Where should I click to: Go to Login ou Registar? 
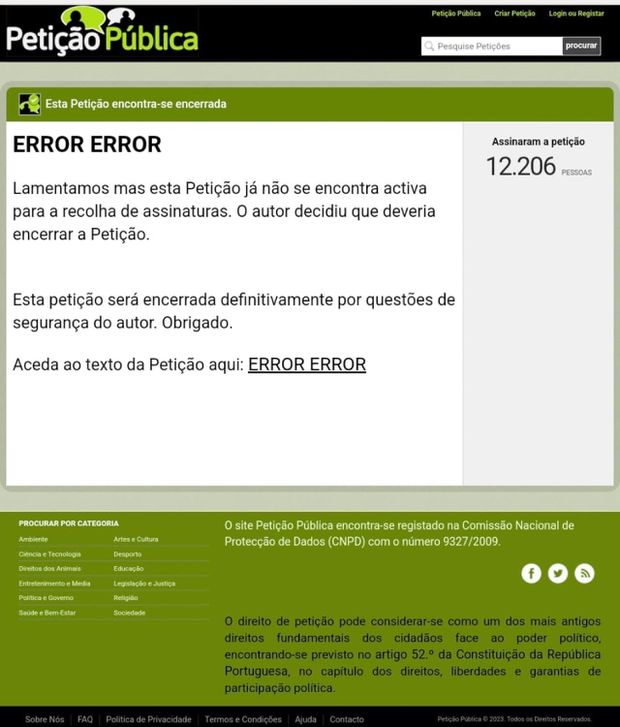coord(576,14)
